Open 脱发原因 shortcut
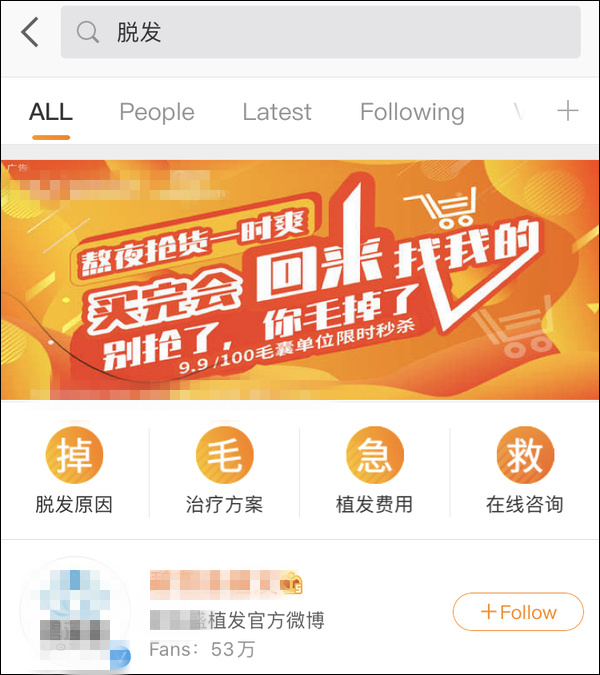 74,470
